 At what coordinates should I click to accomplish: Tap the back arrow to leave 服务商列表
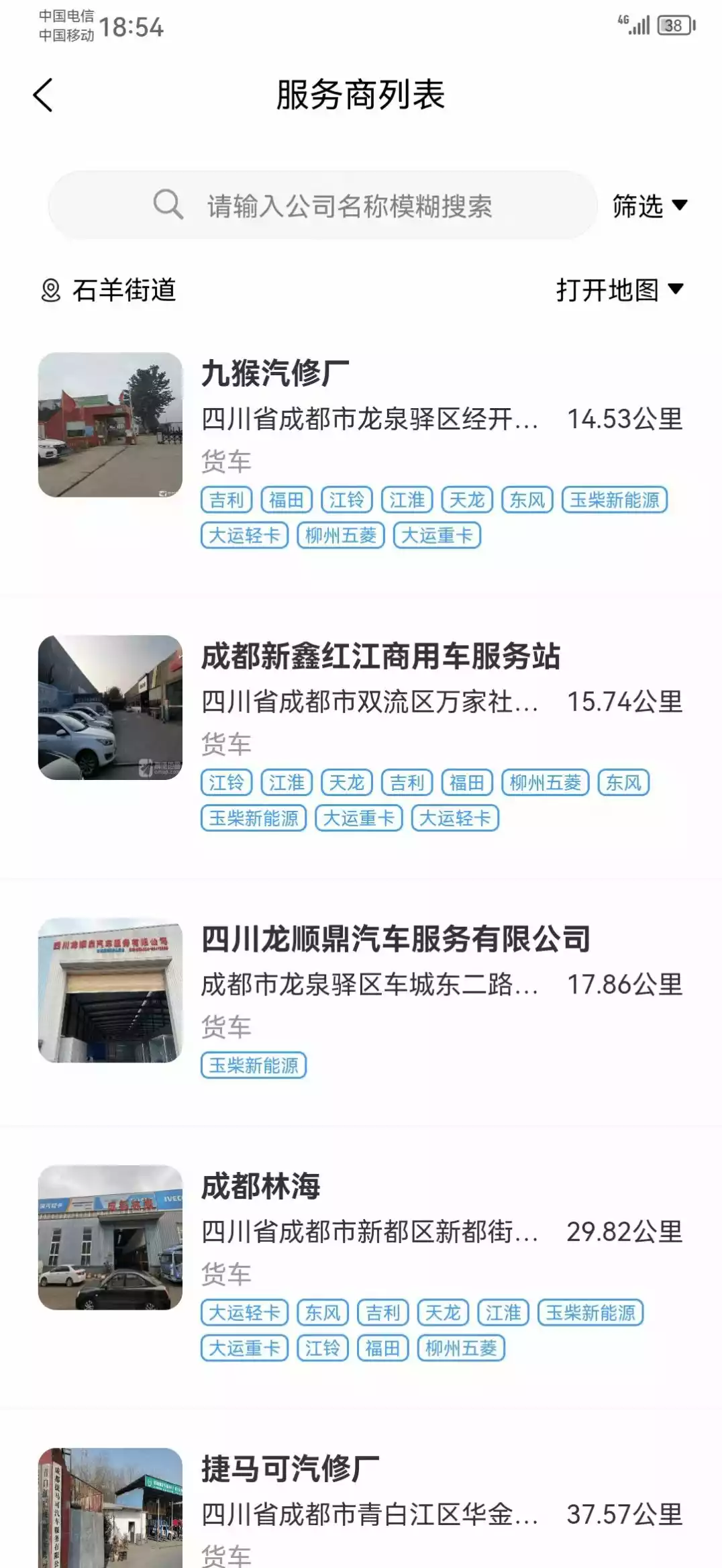click(42, 95)
